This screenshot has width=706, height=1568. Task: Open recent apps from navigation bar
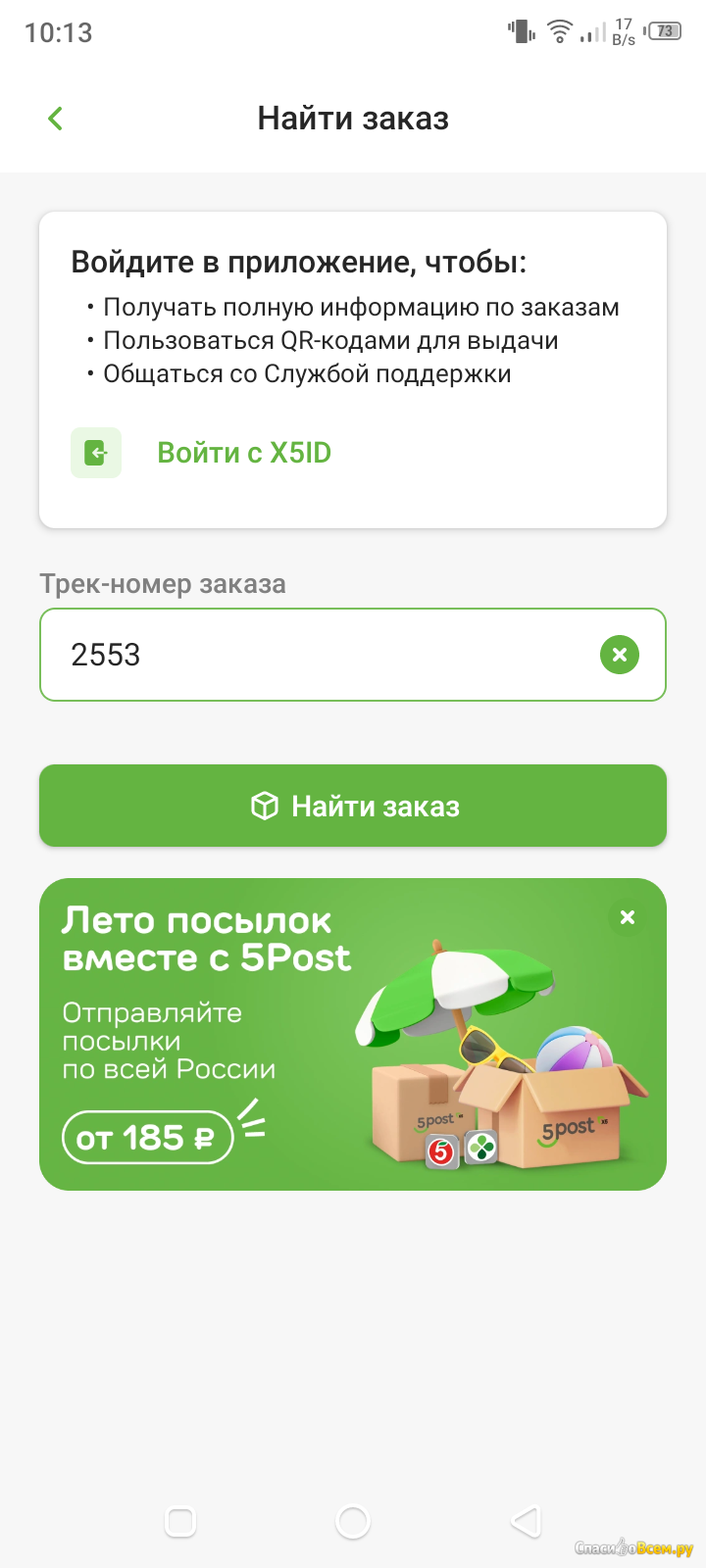click(180, 1521)
